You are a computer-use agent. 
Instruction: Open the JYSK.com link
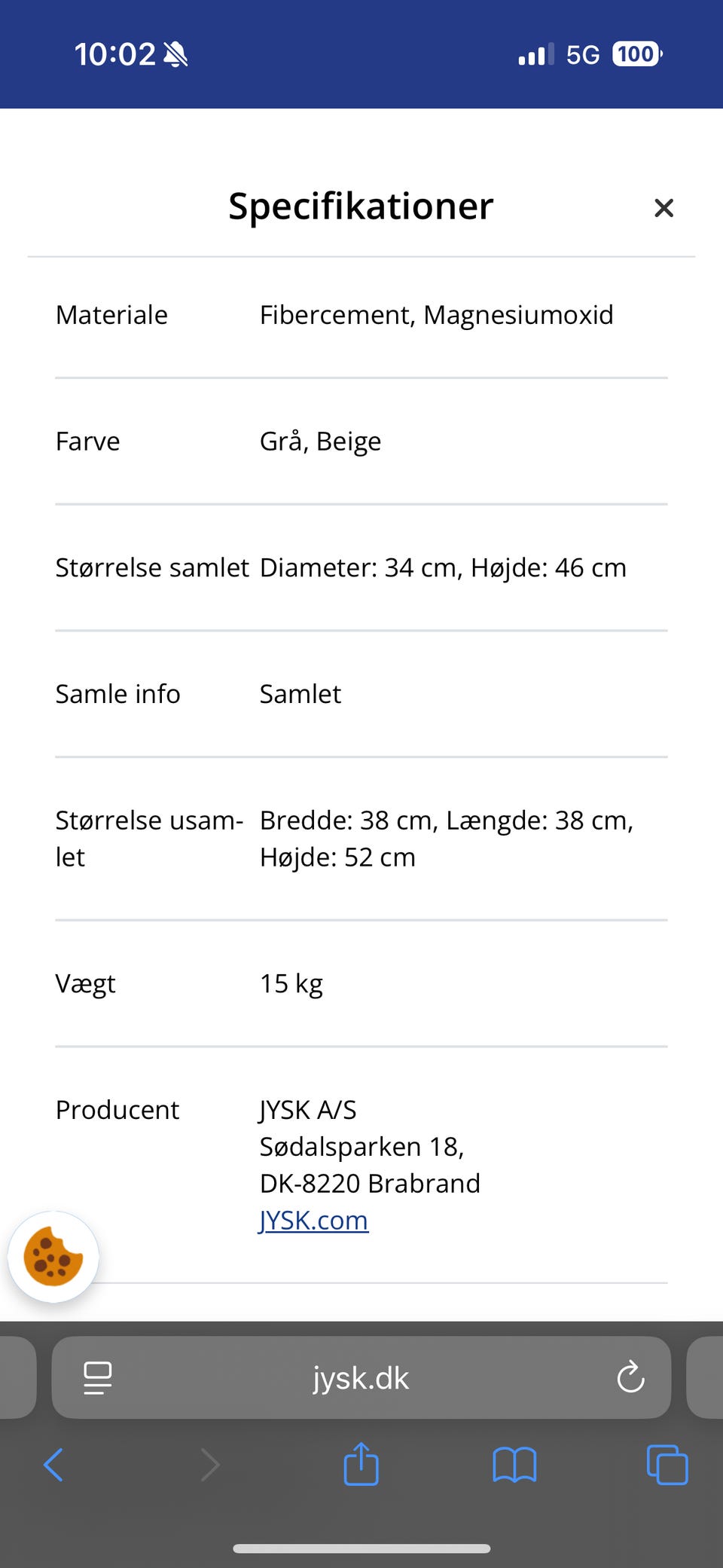tap(313, 1220)
